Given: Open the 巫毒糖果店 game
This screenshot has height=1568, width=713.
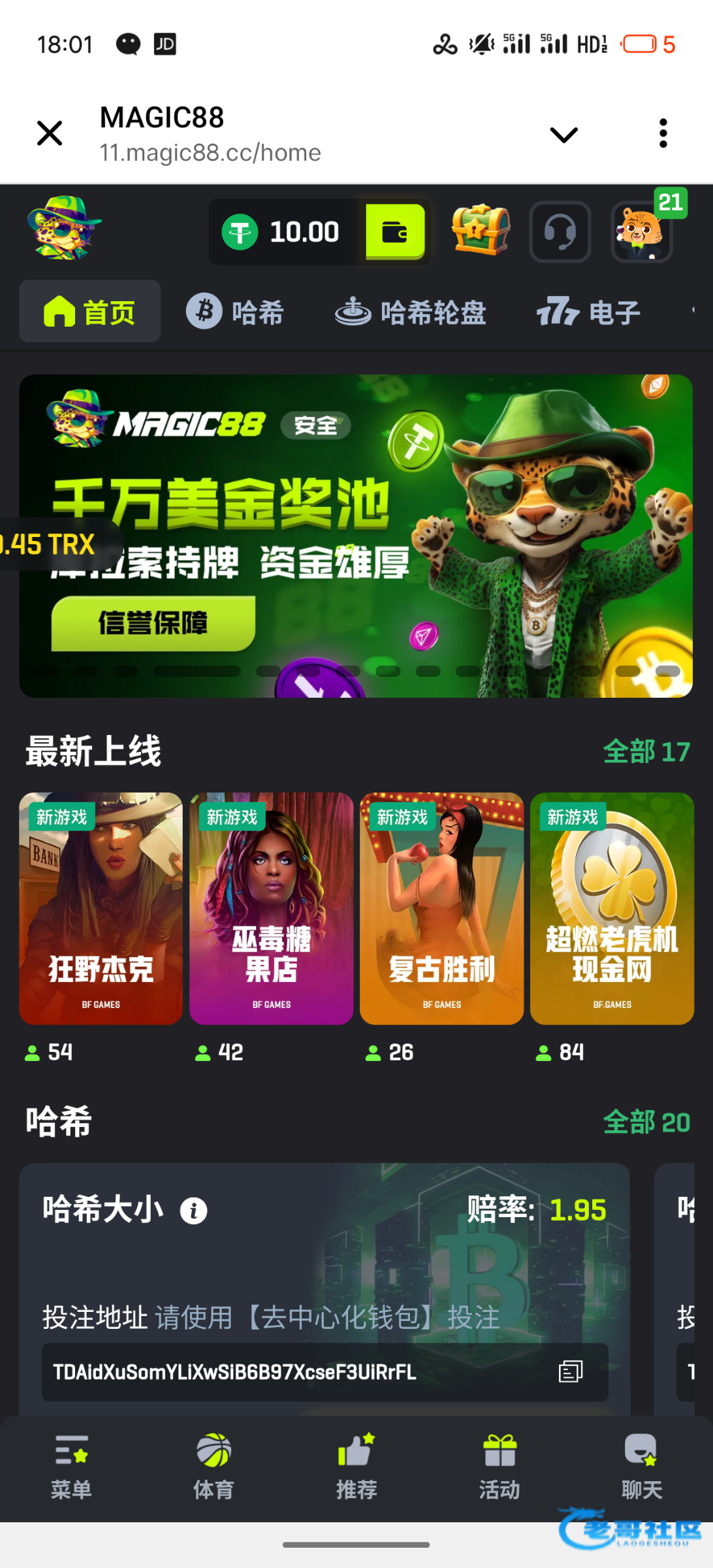Looking at the screenshot, I should pos(271,908).
